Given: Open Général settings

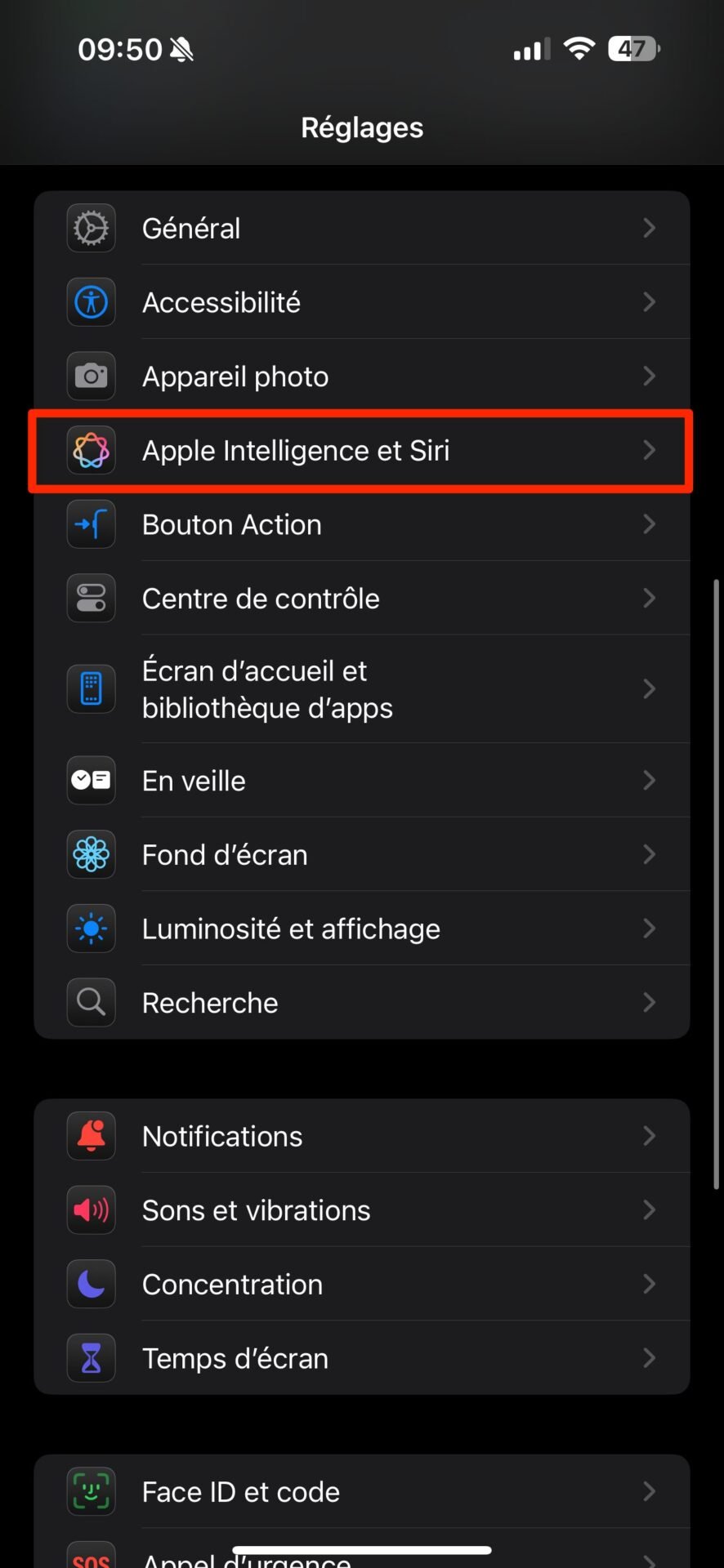Looking at the screenshot, I should click(x=362, y=228).
